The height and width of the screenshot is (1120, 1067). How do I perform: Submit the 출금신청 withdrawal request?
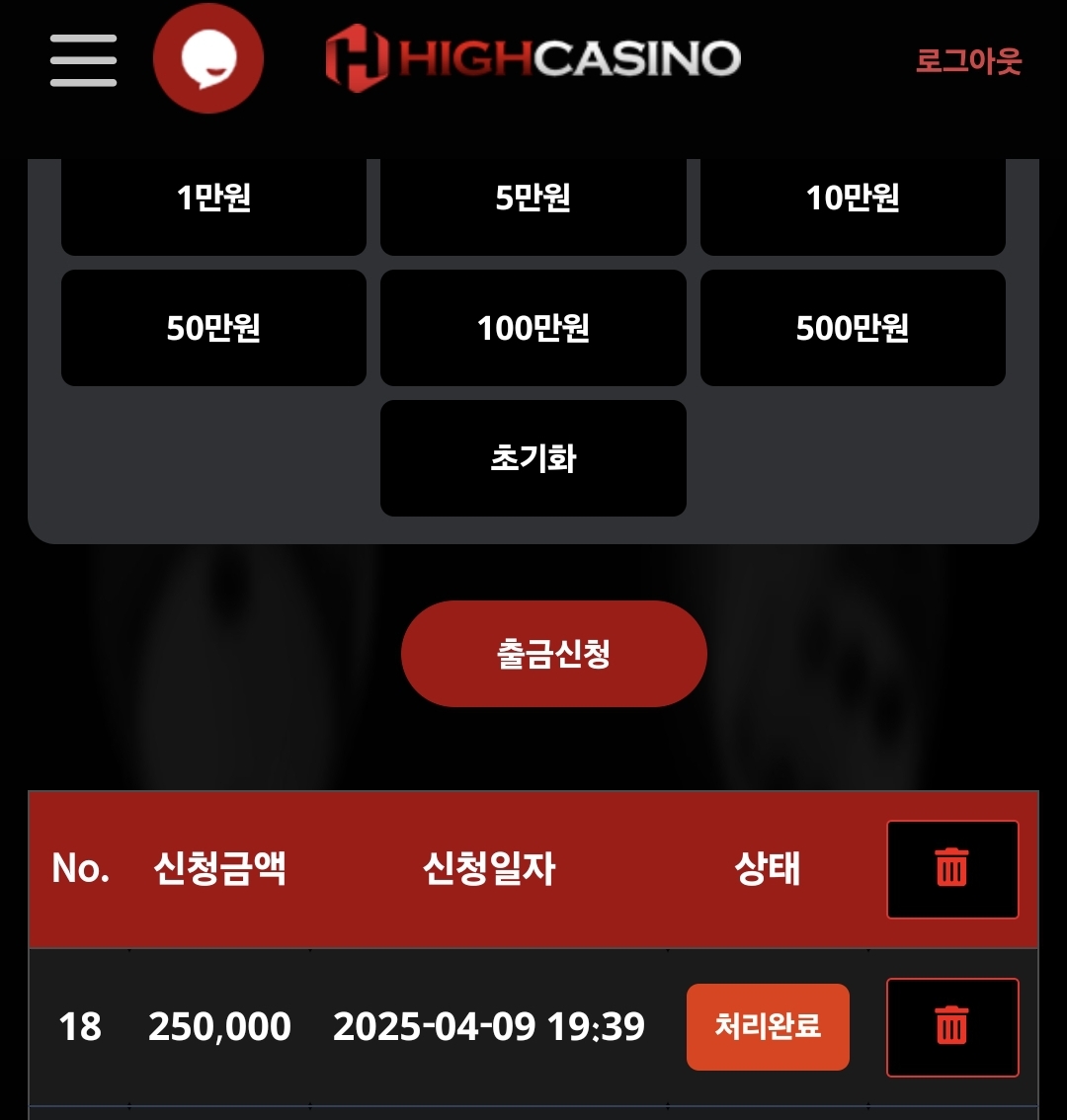tap(553, 654)
